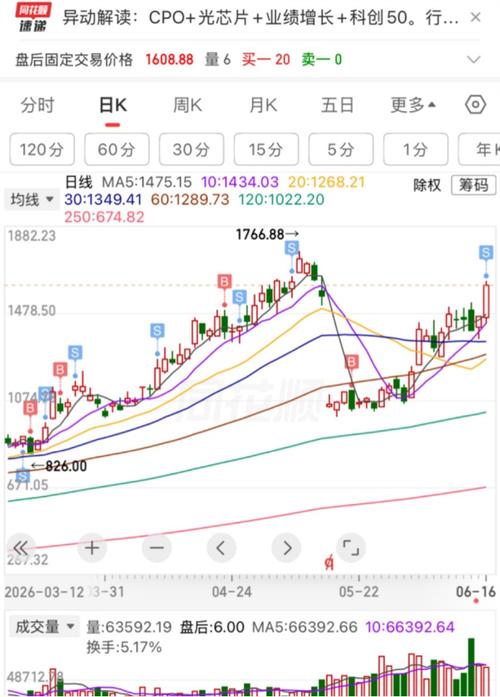Open the hexagon chart settings icon
Screen dimensions: 500x697
tap(475, 105)
